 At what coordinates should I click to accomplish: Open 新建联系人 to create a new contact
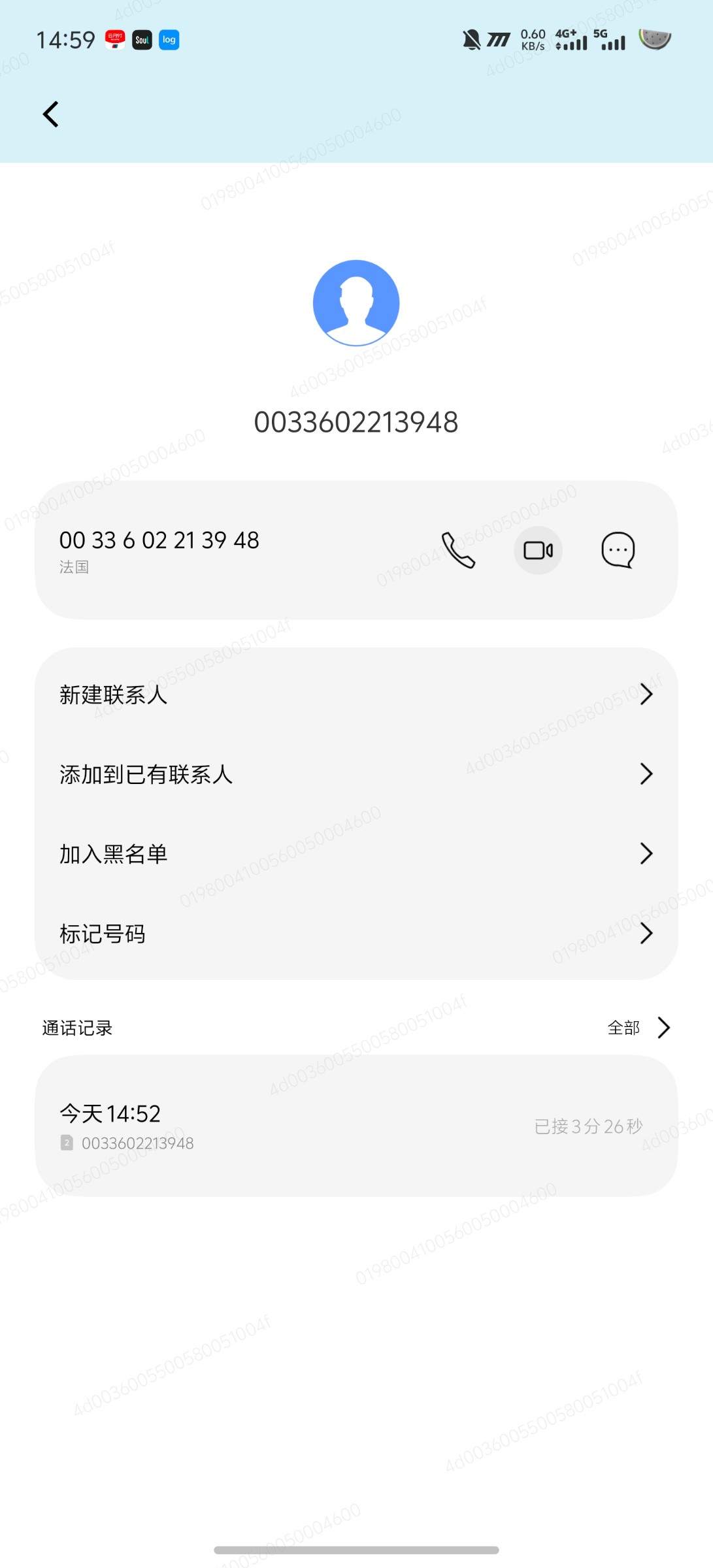[x=356, y=694]
